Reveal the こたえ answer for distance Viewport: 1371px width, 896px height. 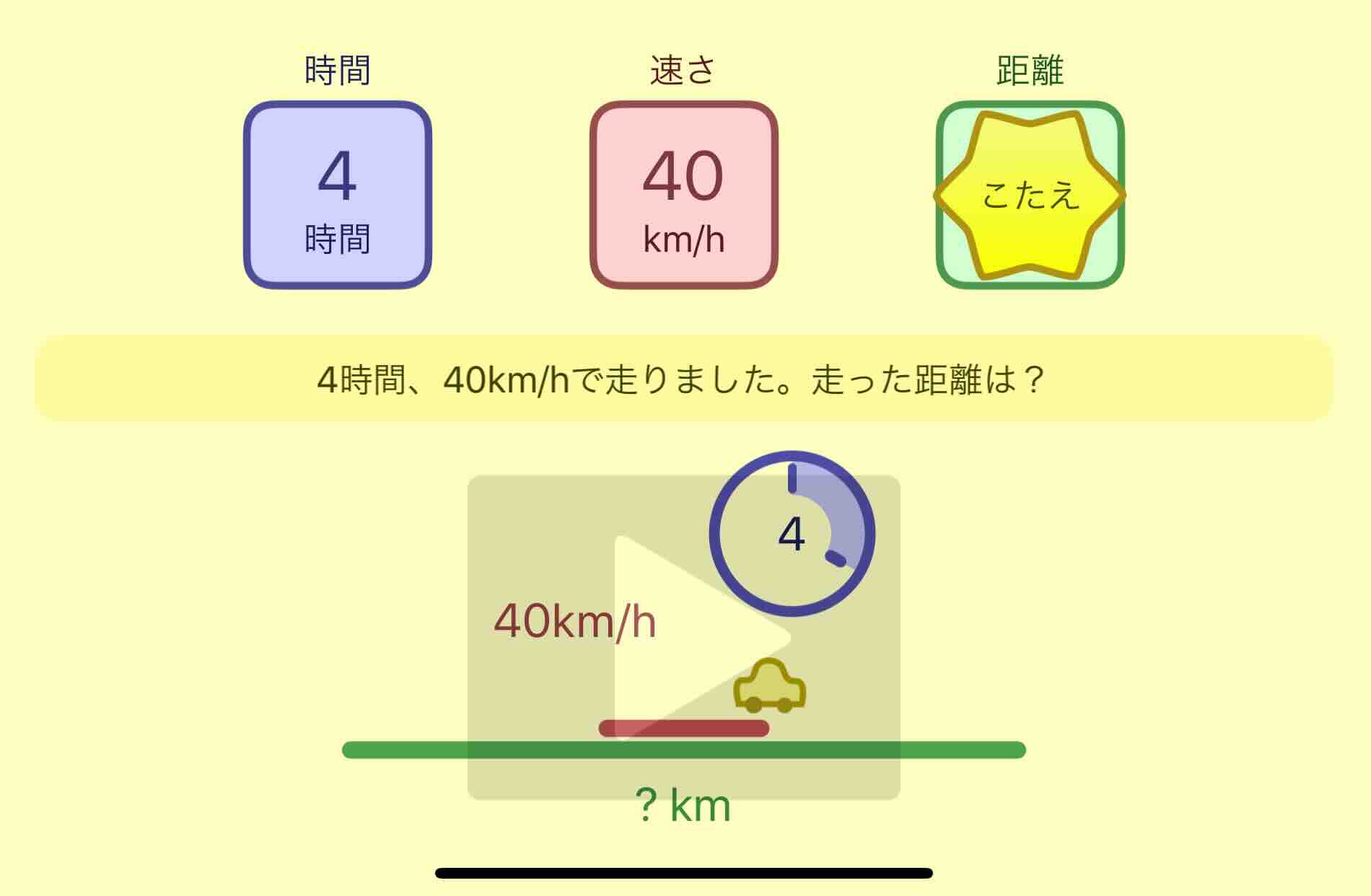coord(1030,195)
